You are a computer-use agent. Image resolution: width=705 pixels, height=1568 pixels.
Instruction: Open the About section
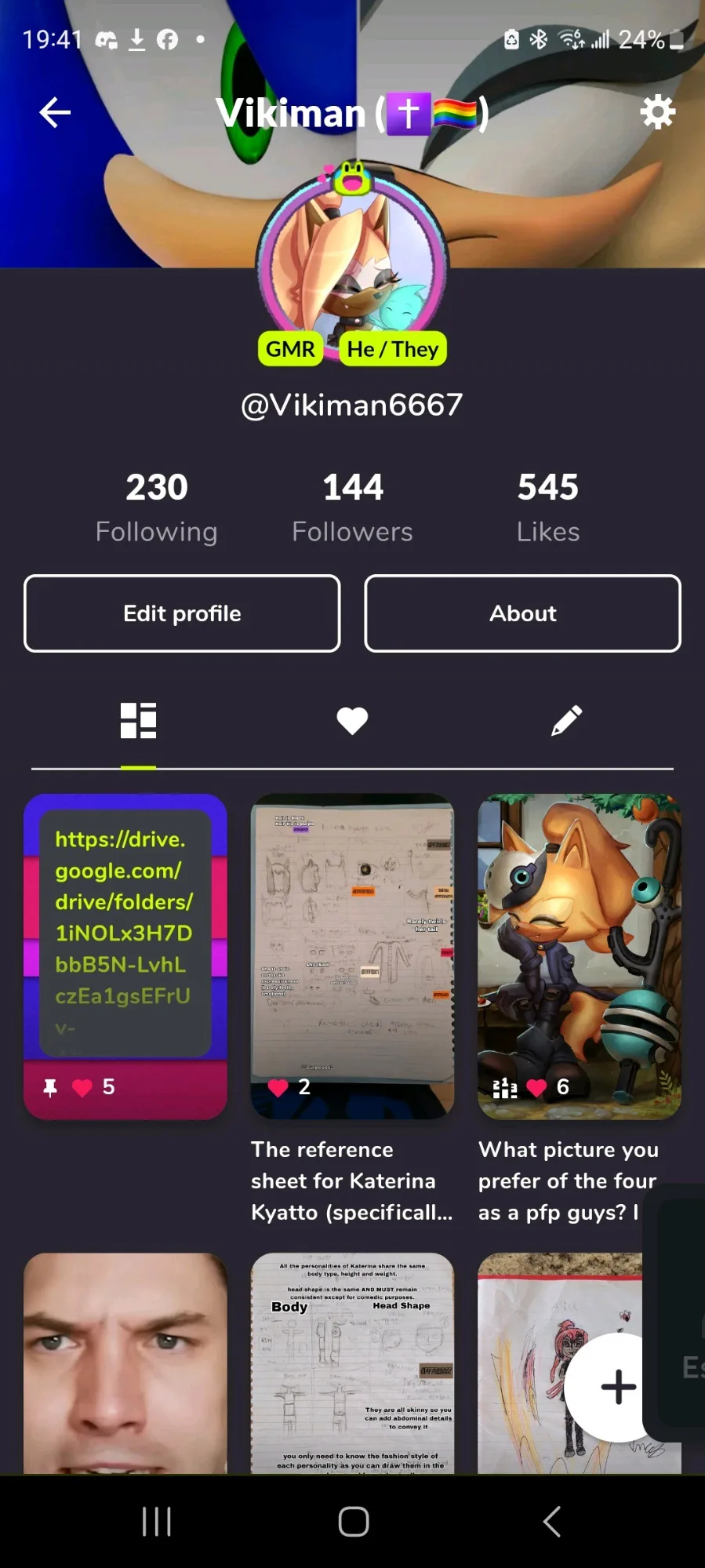tap(522, 613)
